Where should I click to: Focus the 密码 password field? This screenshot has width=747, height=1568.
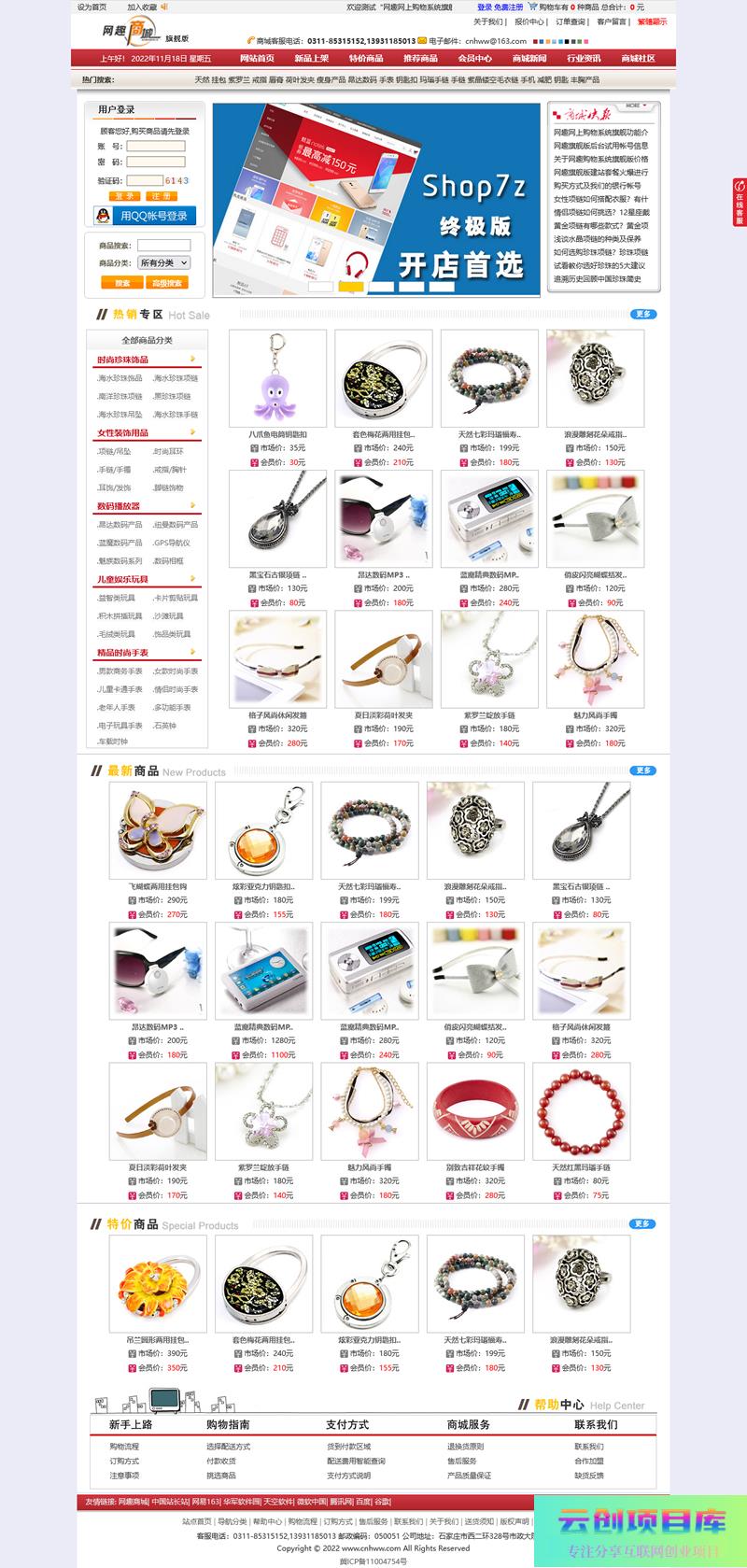(x=156, y=162)
